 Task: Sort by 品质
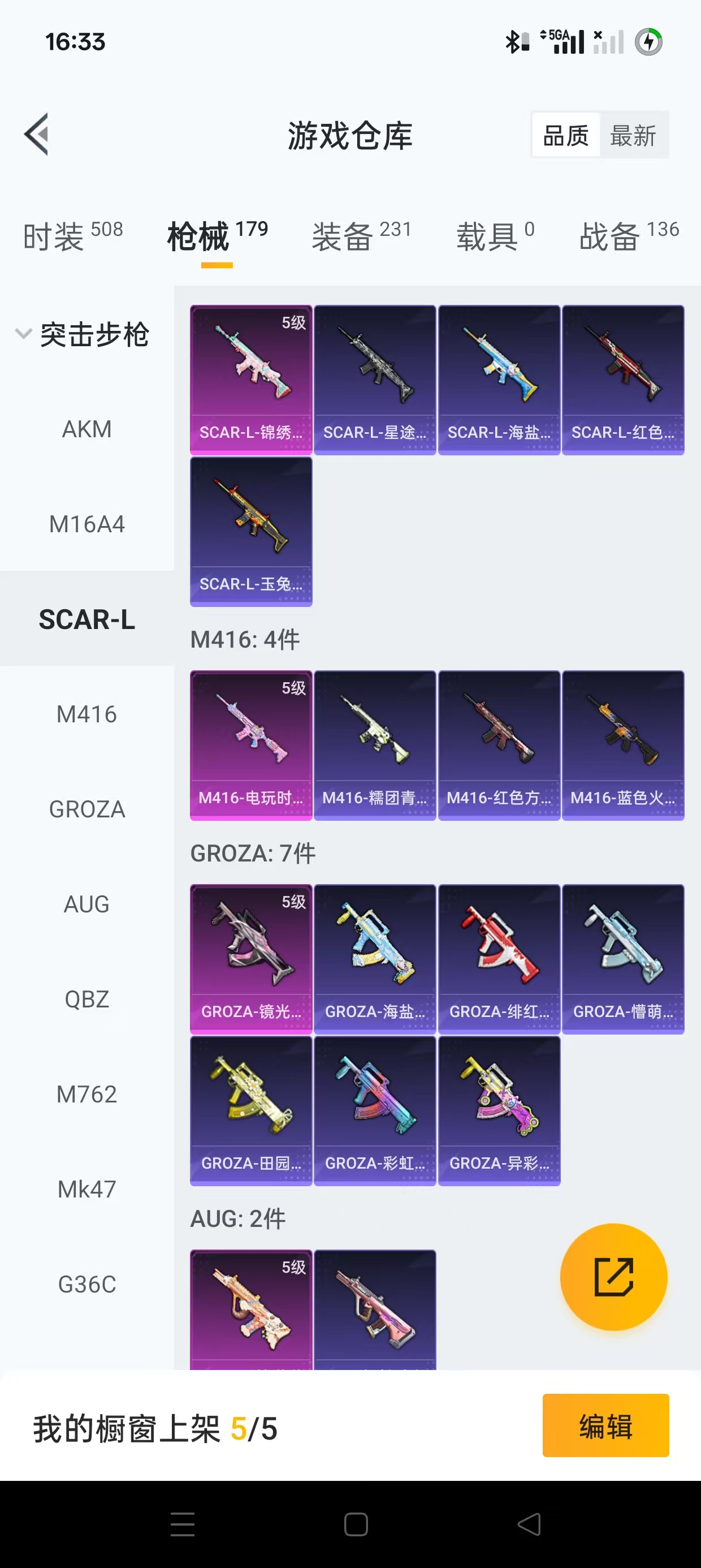coord(566,135)
